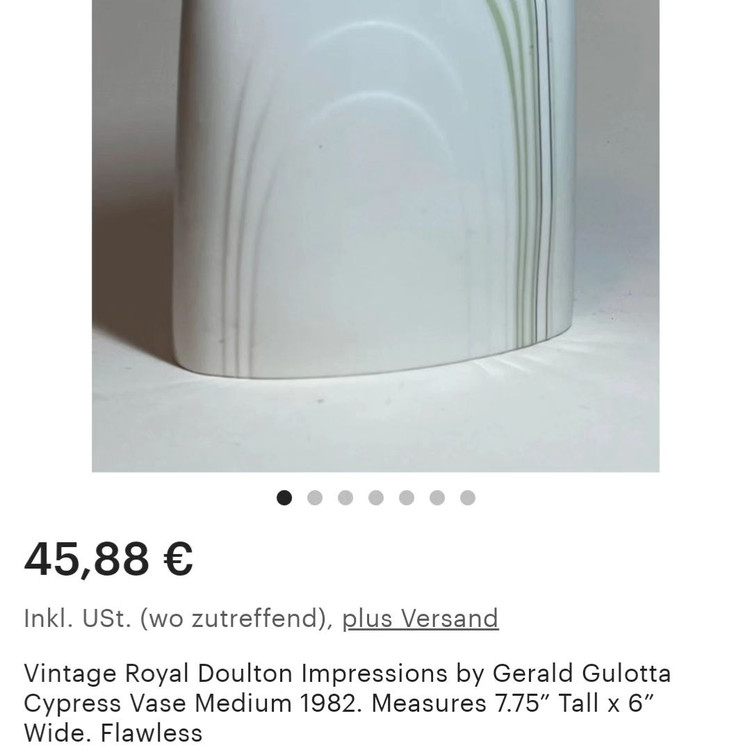Open the vase product photo full screen
This screenshot has width=750, height=750.
(375, 235)
